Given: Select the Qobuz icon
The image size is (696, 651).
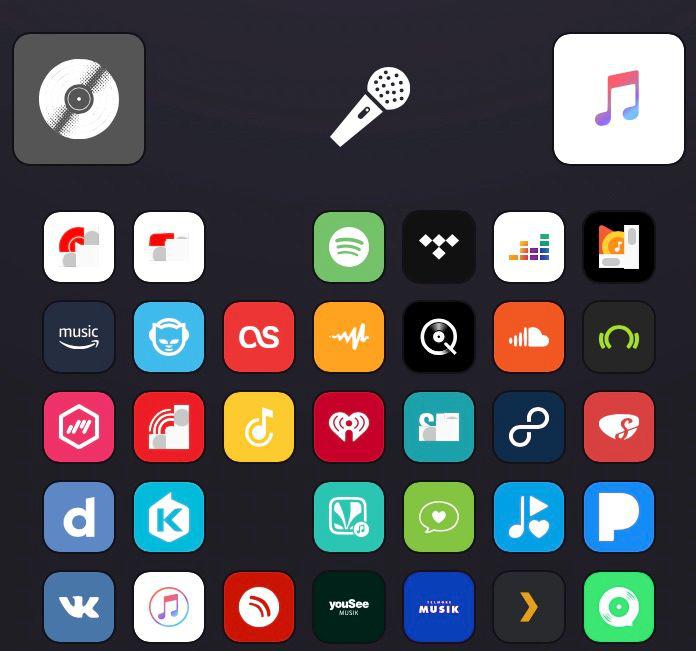Looking at the screenshot, I should pyautogui.click(x=439, y=337).
